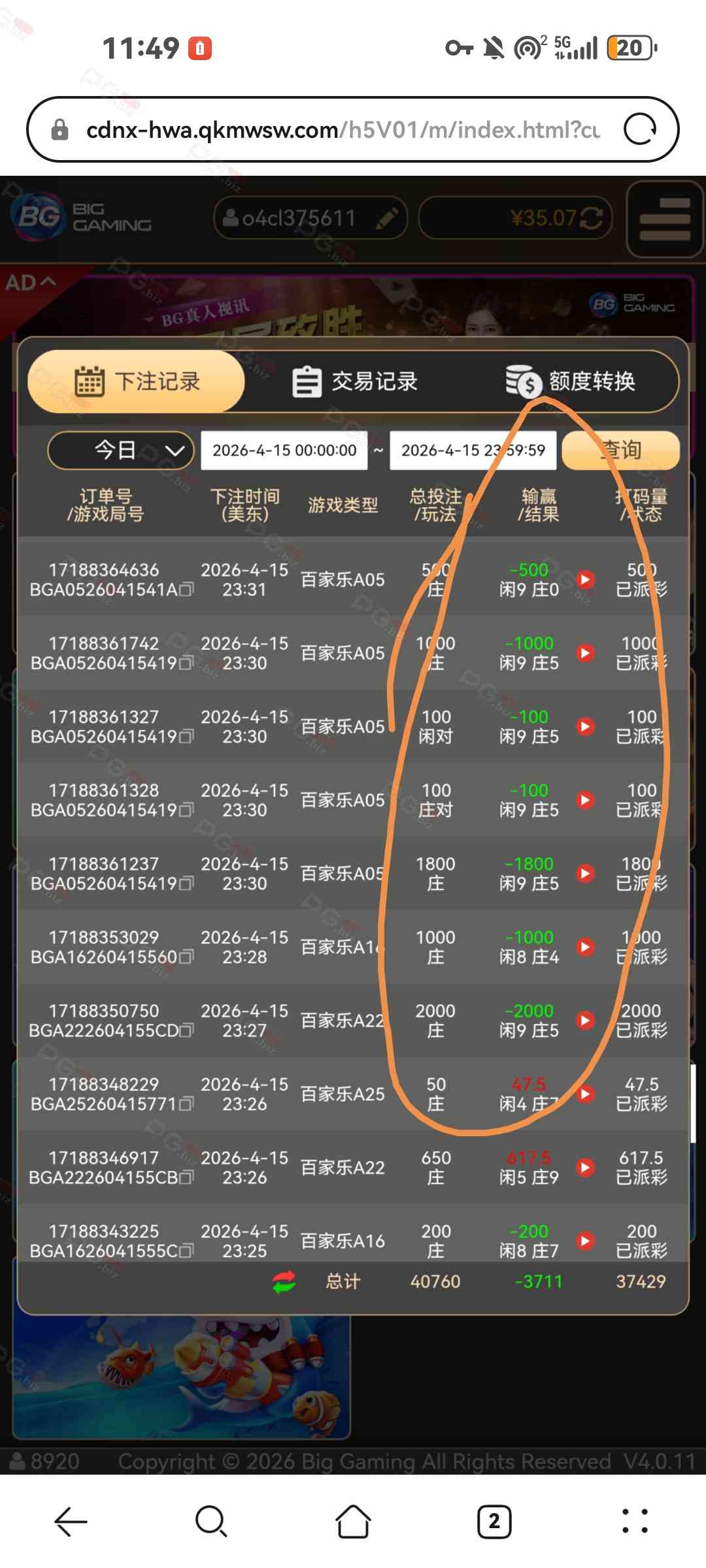Edit the start date 2026-4-15 00:00:00
The height and width of the screenshot is (1568, 706).
pyautogui.click(x=284, y=450)
